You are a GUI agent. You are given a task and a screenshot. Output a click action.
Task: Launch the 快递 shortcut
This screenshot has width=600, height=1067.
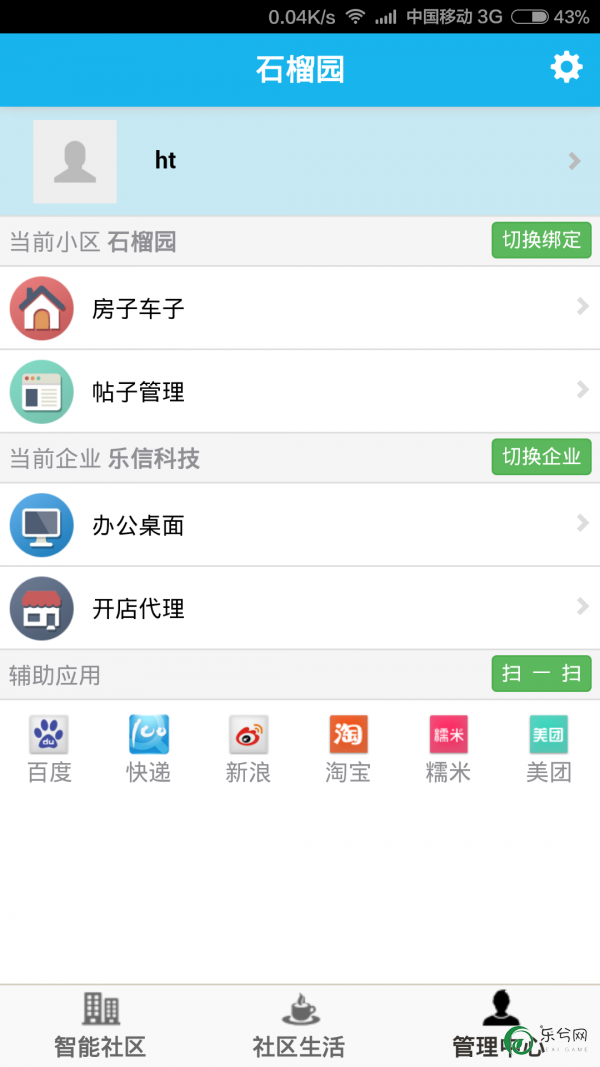pos(149,749)
